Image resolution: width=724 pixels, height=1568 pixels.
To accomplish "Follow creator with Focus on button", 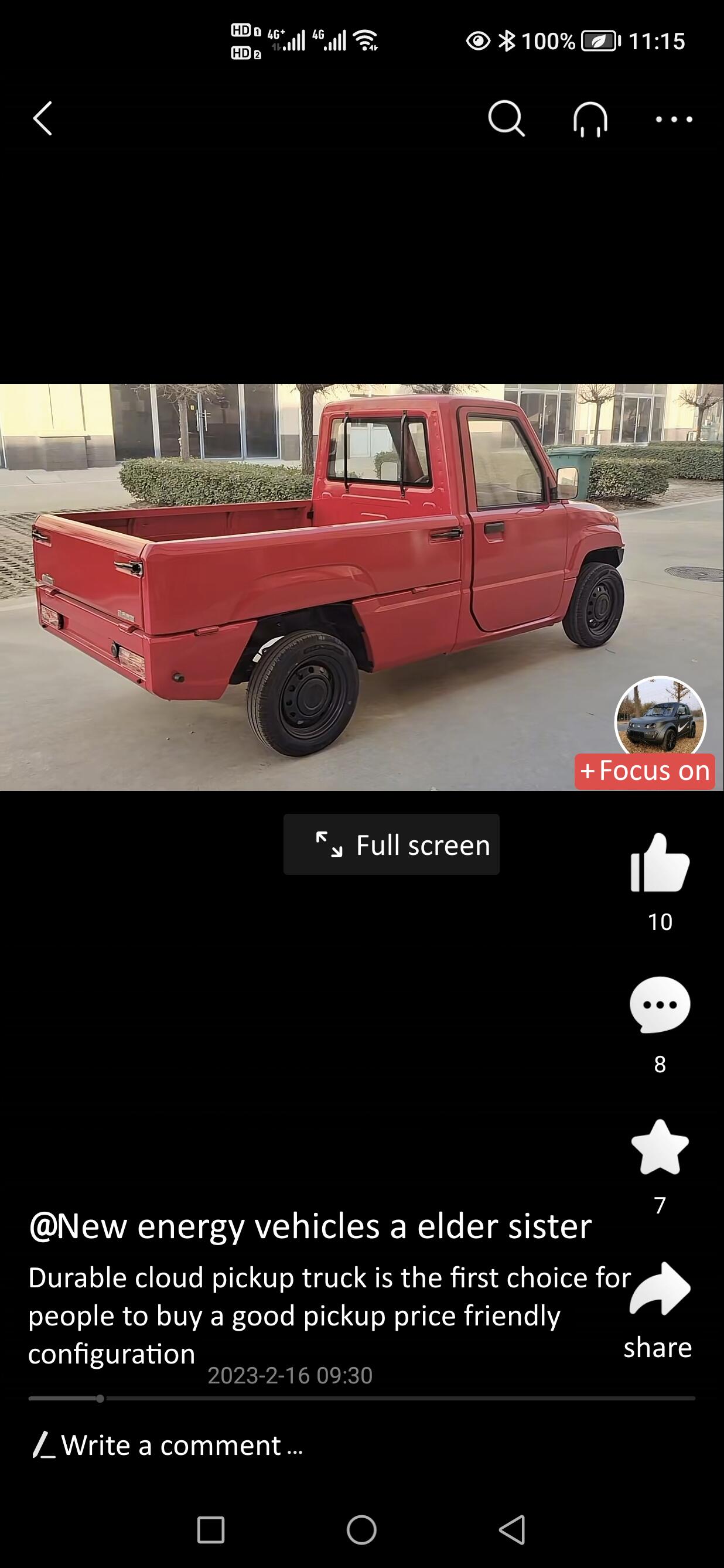I will click(645, 771).
